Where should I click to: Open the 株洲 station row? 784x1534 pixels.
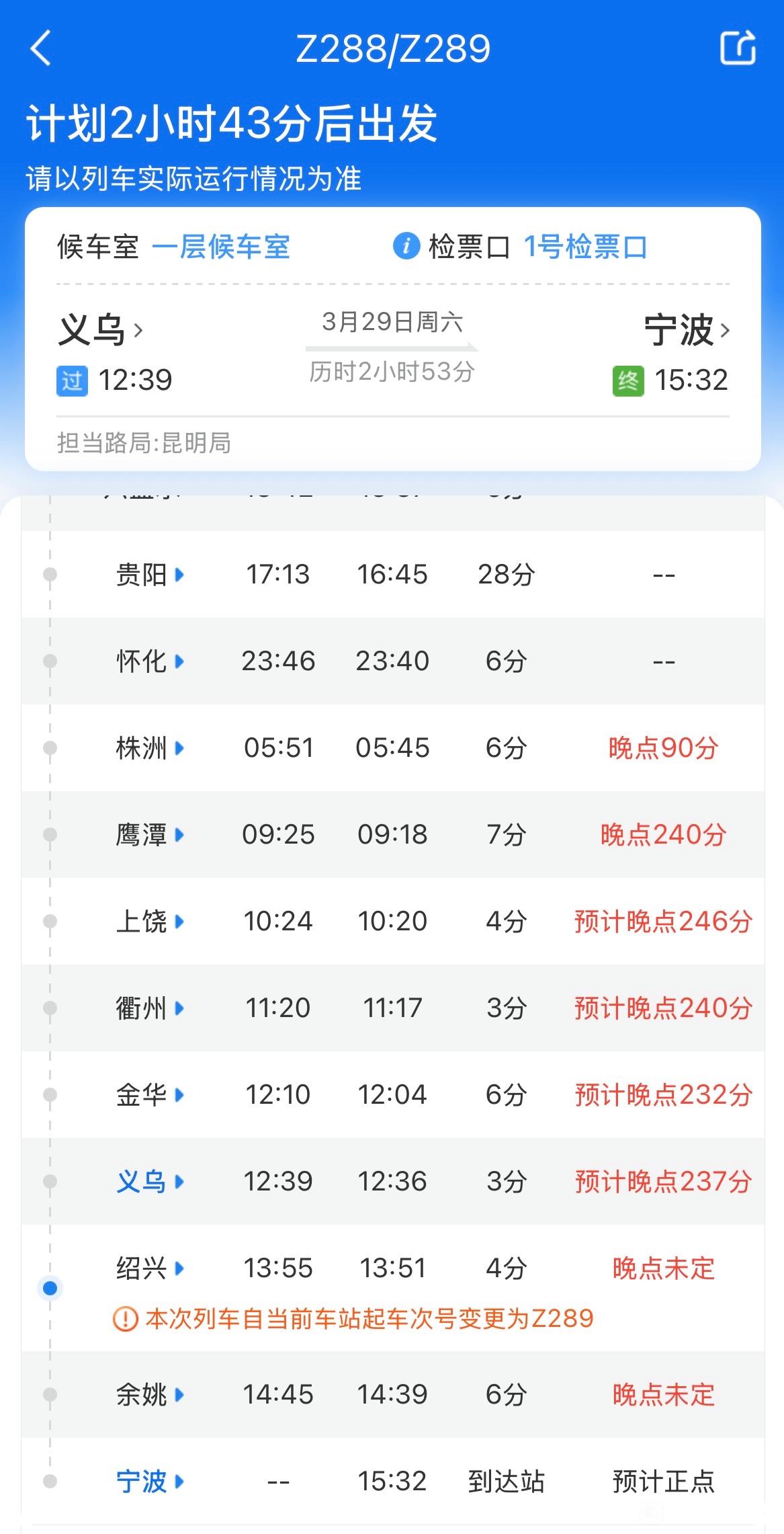(x=393, y=748)
